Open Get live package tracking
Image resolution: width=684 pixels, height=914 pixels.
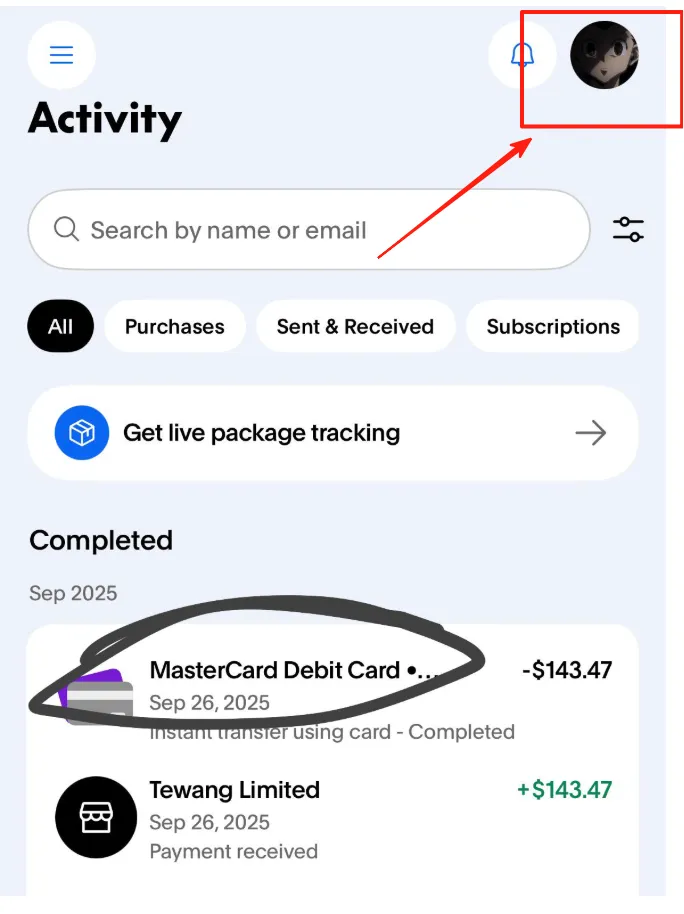tap(332, 433)
